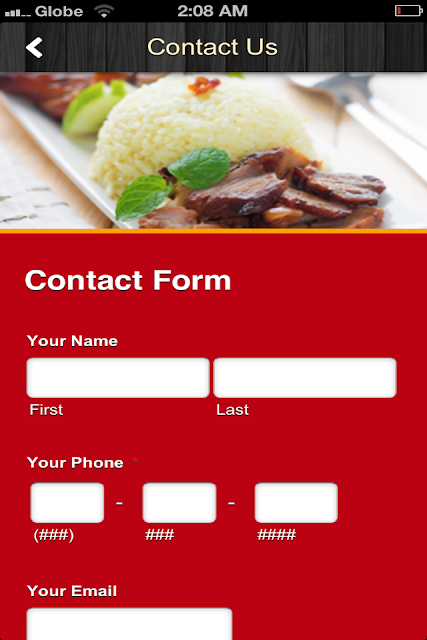Focus the Your Email field

click(129, 624)
